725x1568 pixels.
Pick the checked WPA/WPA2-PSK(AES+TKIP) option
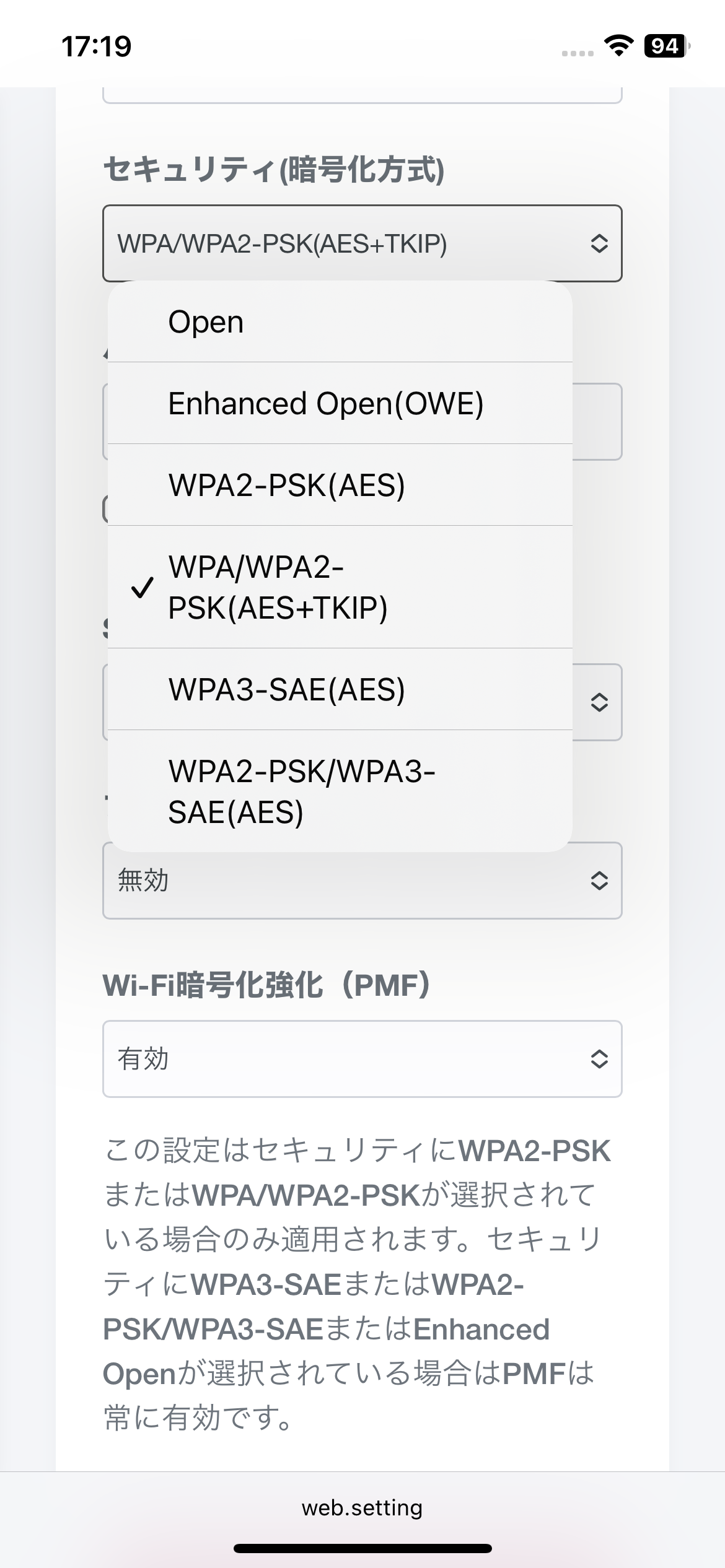(340, 587)
